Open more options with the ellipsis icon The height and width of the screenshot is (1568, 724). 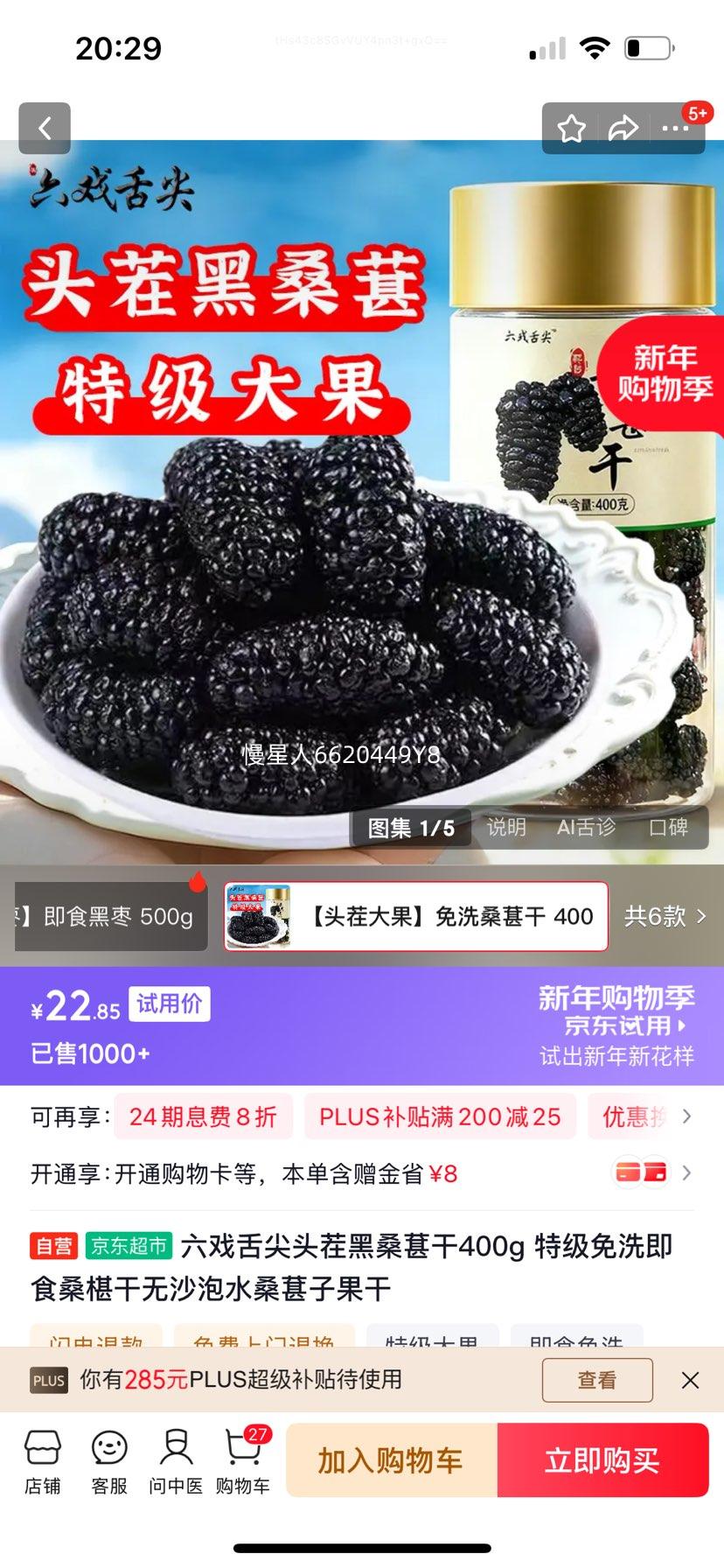click(674, 128)
